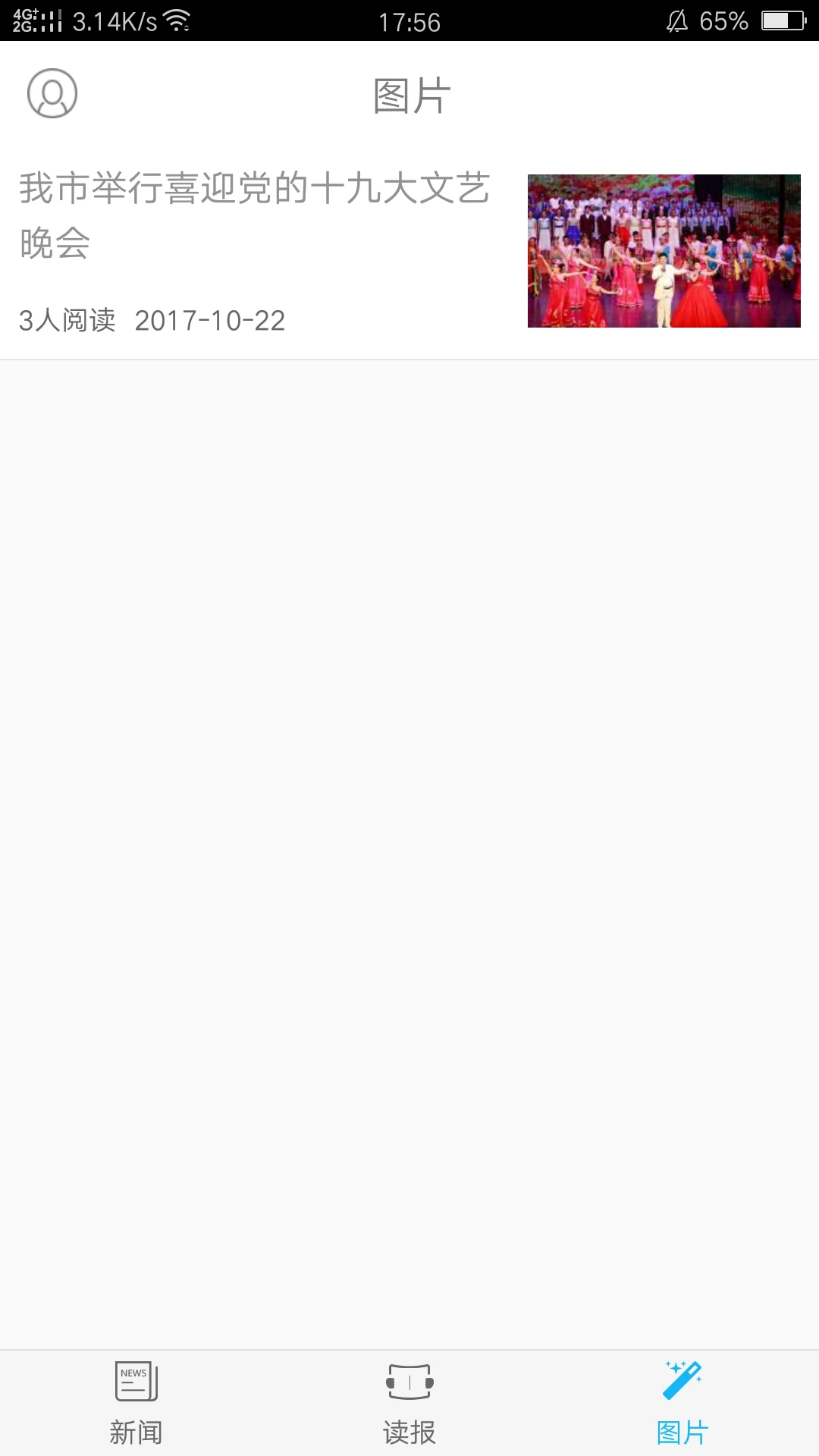Open the user profile icon
The width and height of the screenshot is (819, 1456).
(x=52, y=94)
